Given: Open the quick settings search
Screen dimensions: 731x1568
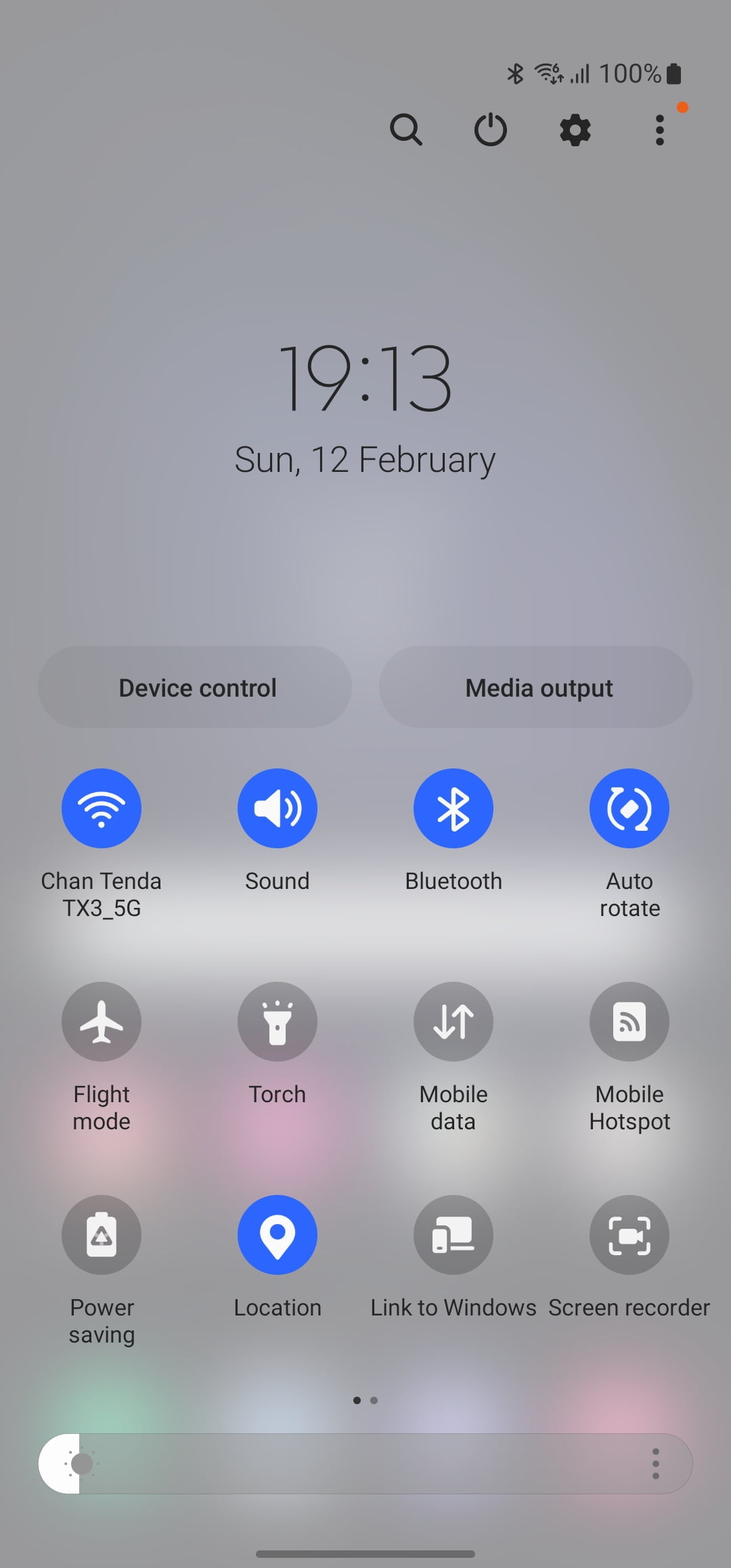Looking at the screenshot, I should tap(406, 129).
